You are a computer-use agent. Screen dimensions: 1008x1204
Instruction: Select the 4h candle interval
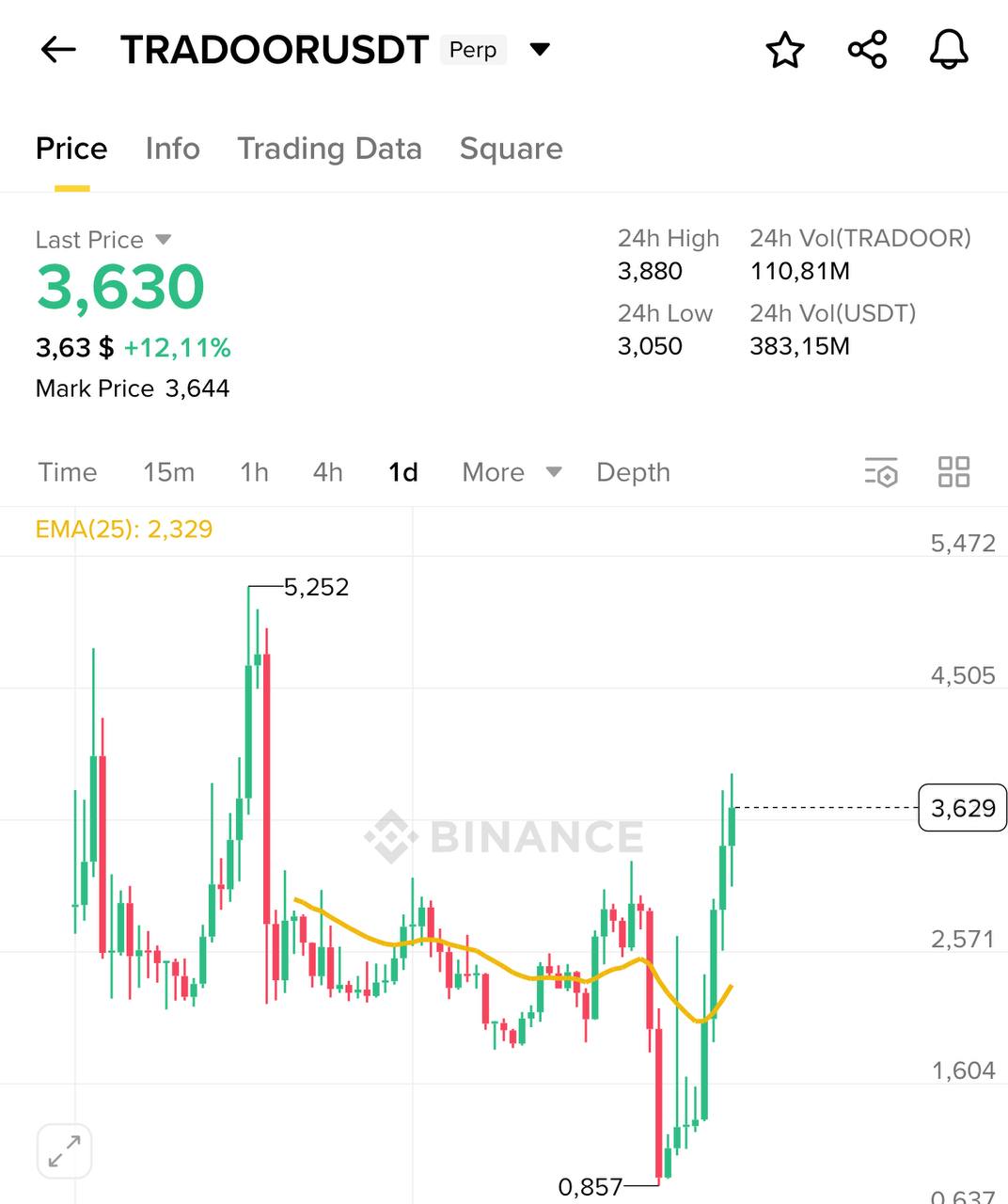point(326,472)
